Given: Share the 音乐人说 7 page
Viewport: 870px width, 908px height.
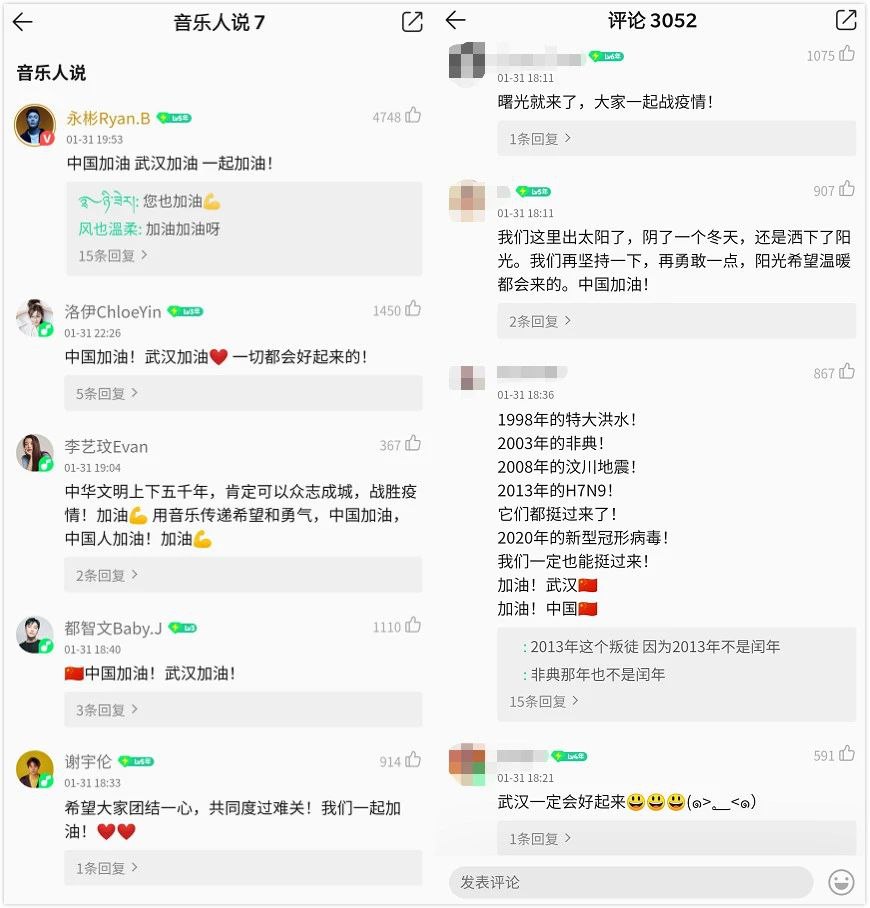Looking at the screenshot, I should [x=412, y=22].
